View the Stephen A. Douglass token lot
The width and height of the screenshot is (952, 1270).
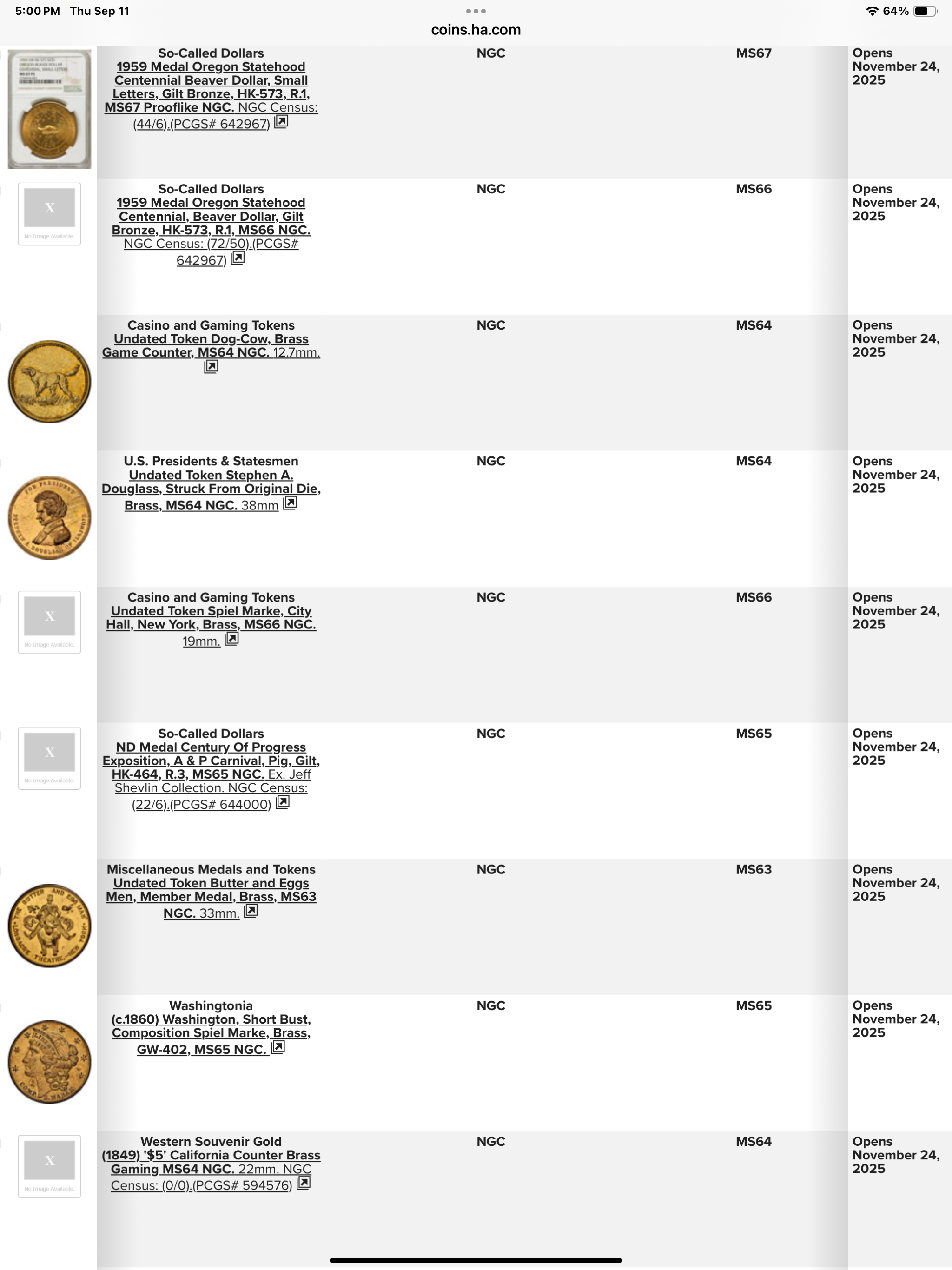tap(211, 489)
